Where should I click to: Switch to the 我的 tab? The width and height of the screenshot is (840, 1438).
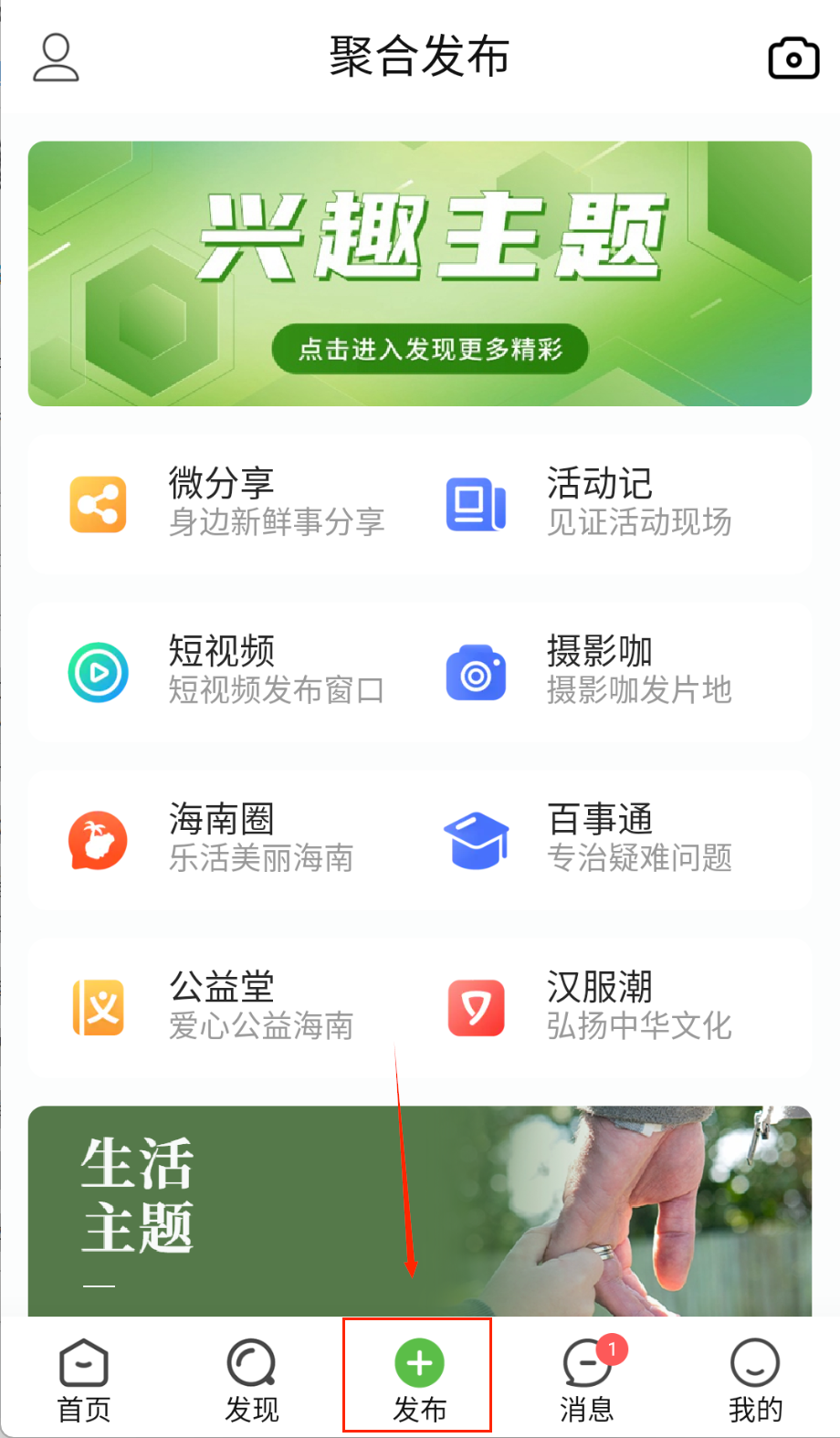(755, 1379)
